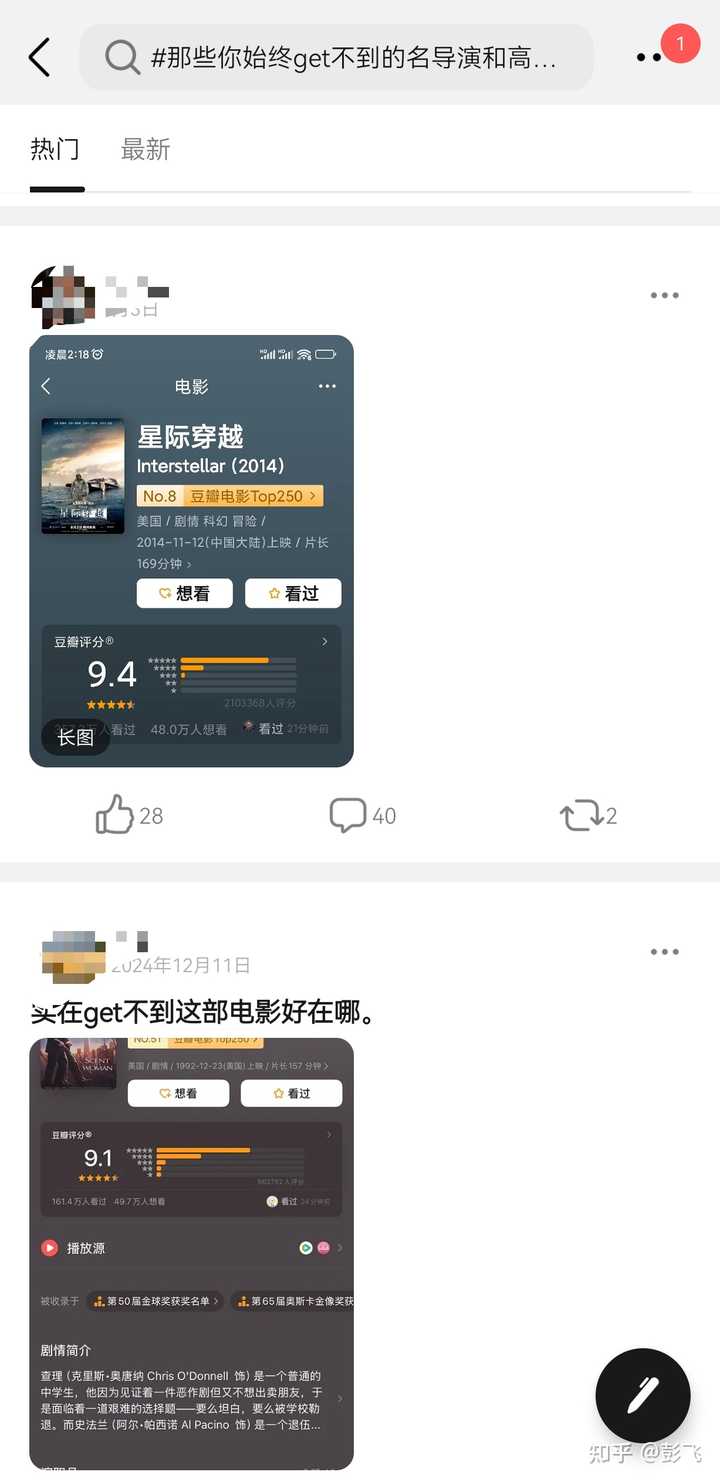Open more options on the 星际穿越 post
The height and width of the screenshot is (1482, 720).
(664, 296)
